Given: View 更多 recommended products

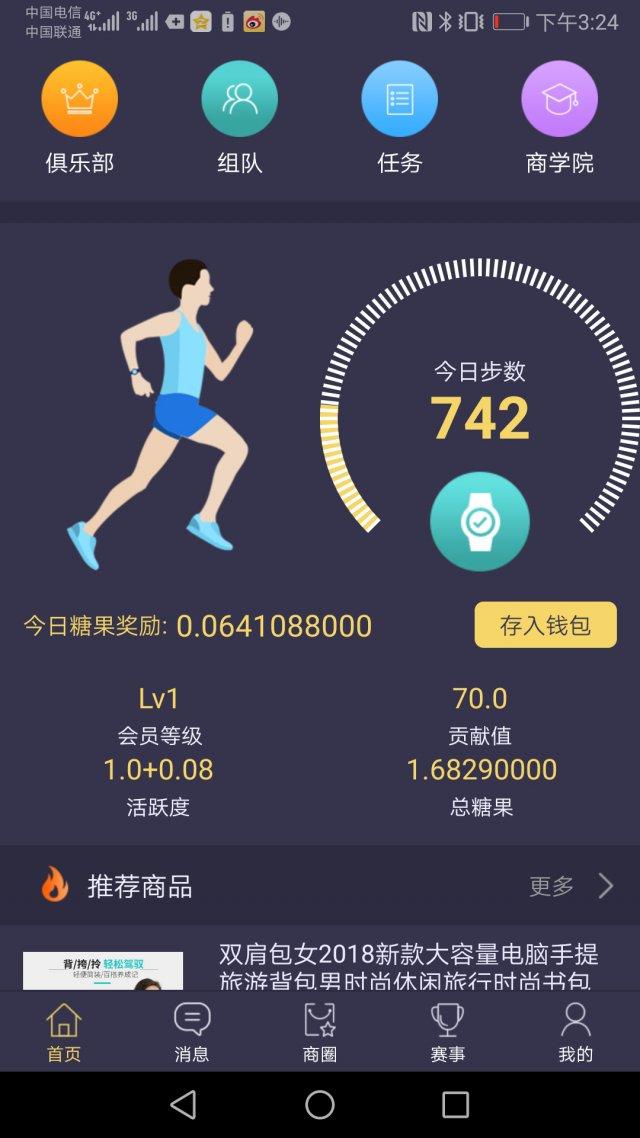Looking at the screenshot, I should [x=571, y=886].
